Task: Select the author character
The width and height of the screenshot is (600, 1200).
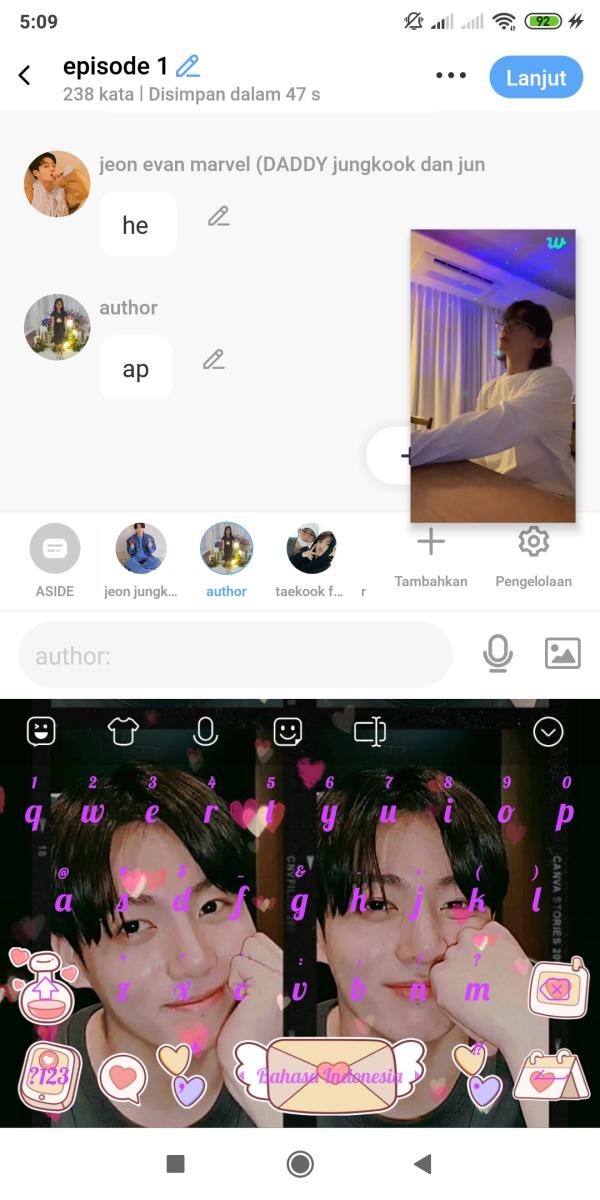Action: click(226, 560)
